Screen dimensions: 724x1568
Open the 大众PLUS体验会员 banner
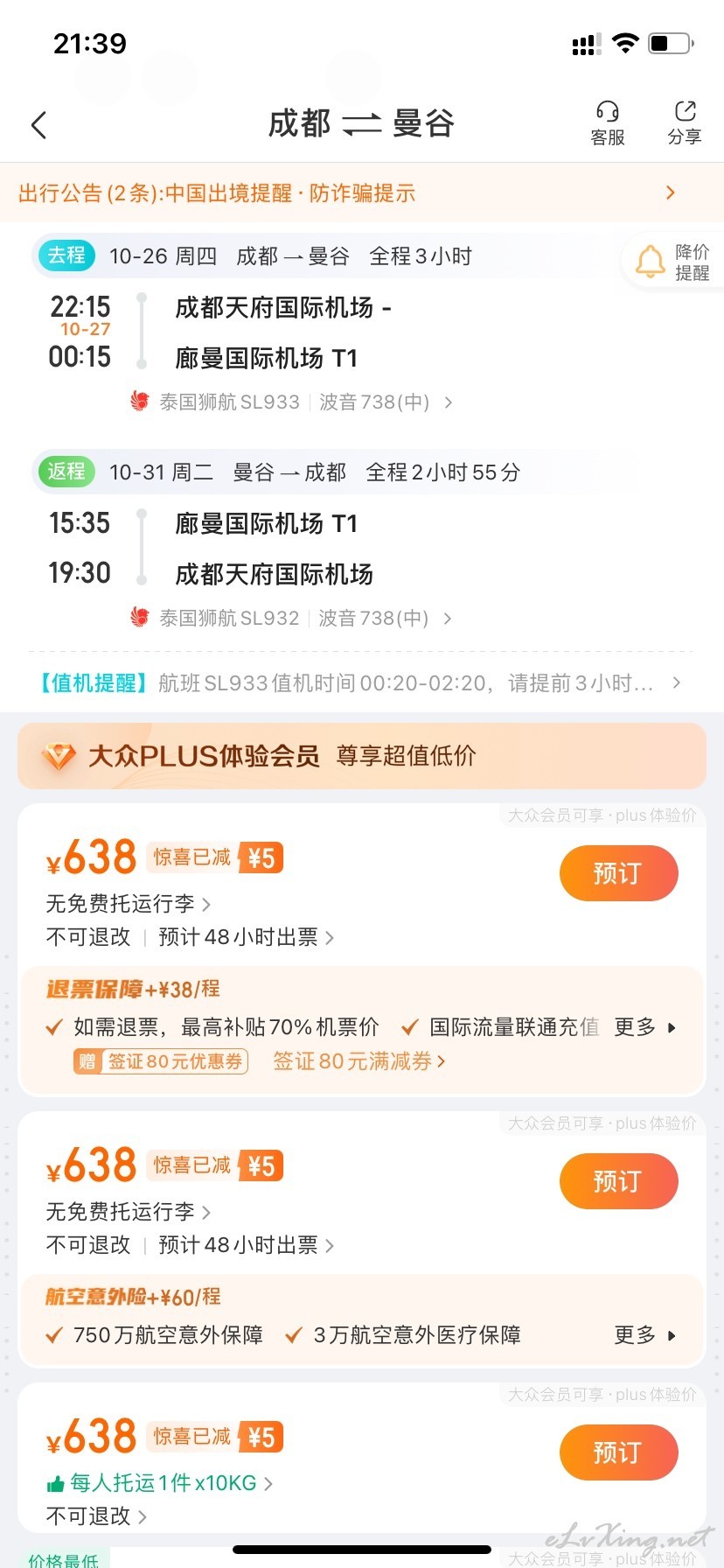(362, 756)
